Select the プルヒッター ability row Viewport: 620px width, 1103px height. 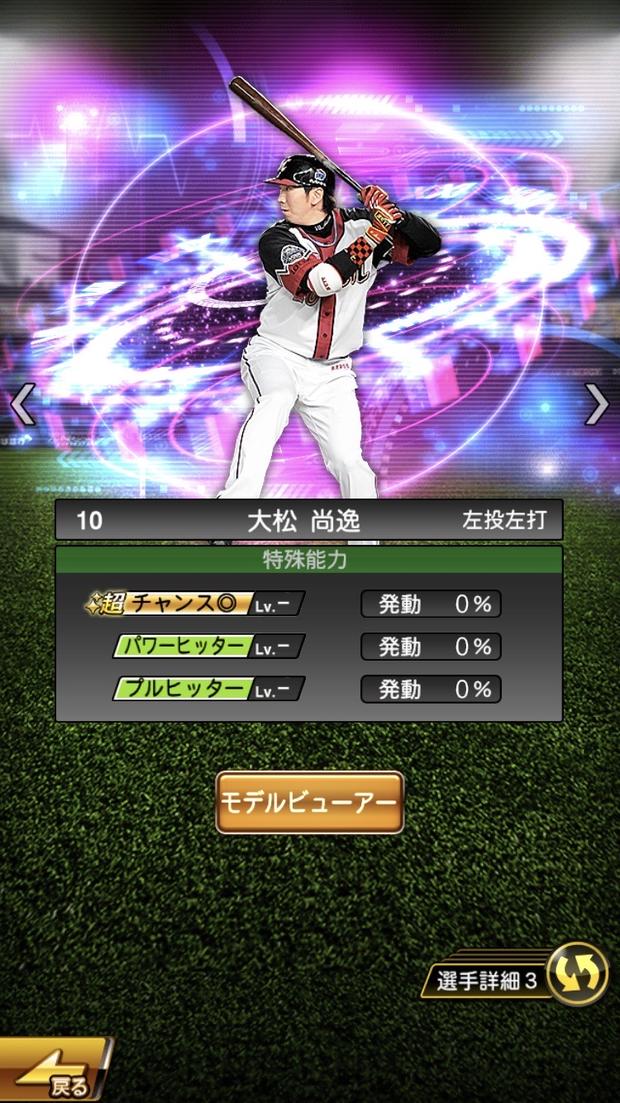point(208,689)
